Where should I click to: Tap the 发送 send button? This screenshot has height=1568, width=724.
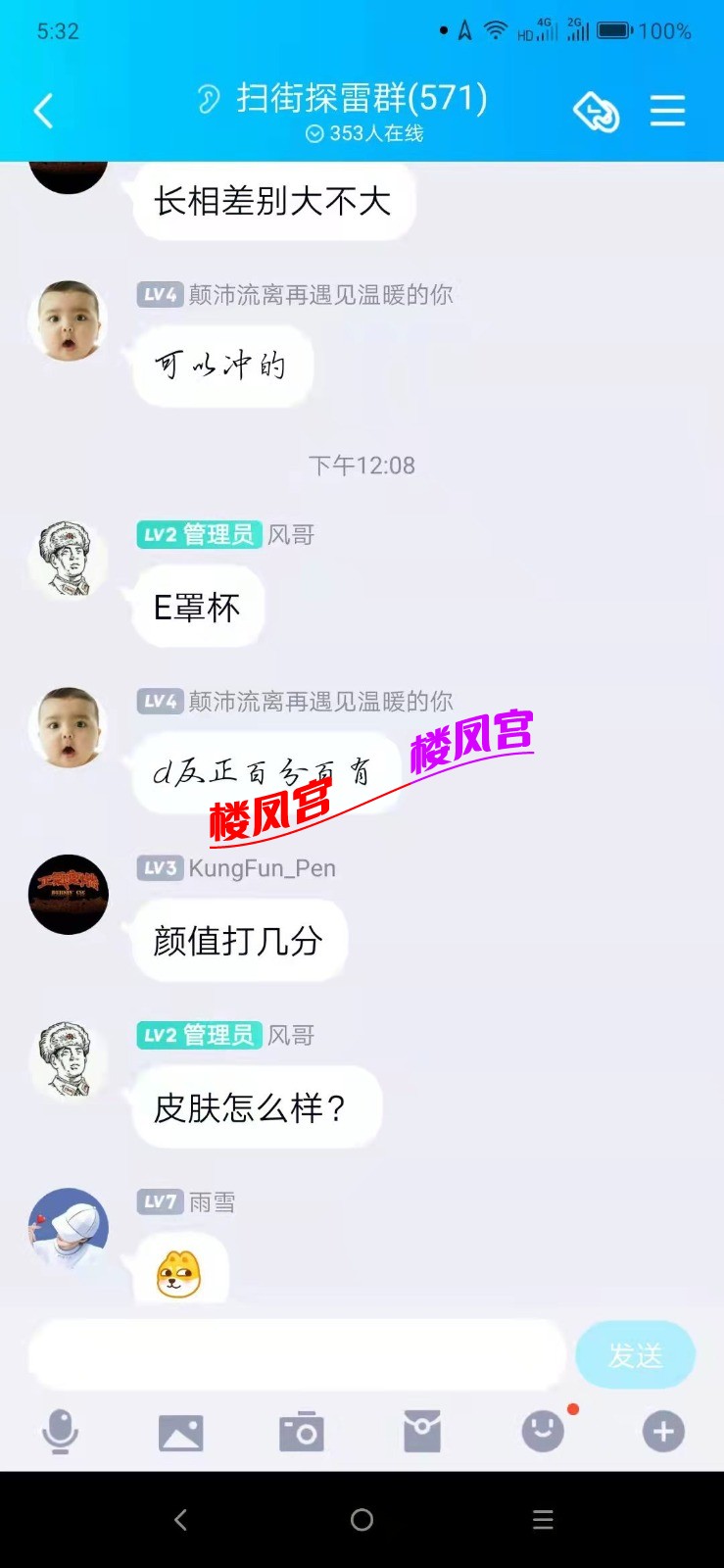point(635,1354)
